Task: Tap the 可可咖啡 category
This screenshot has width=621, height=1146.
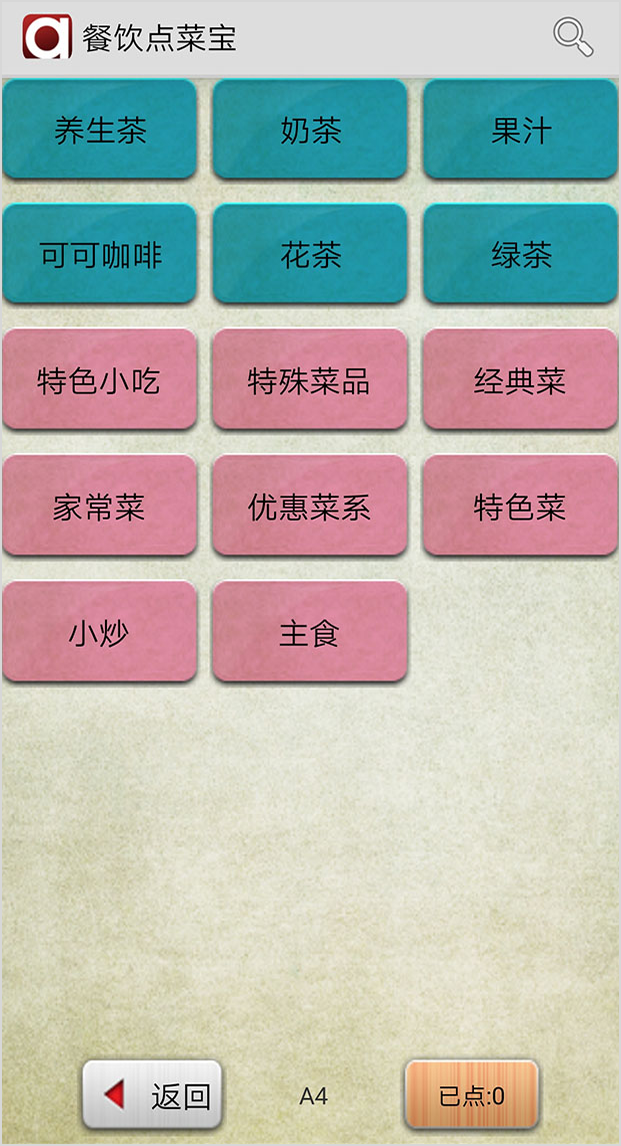Action: (100, 255)
